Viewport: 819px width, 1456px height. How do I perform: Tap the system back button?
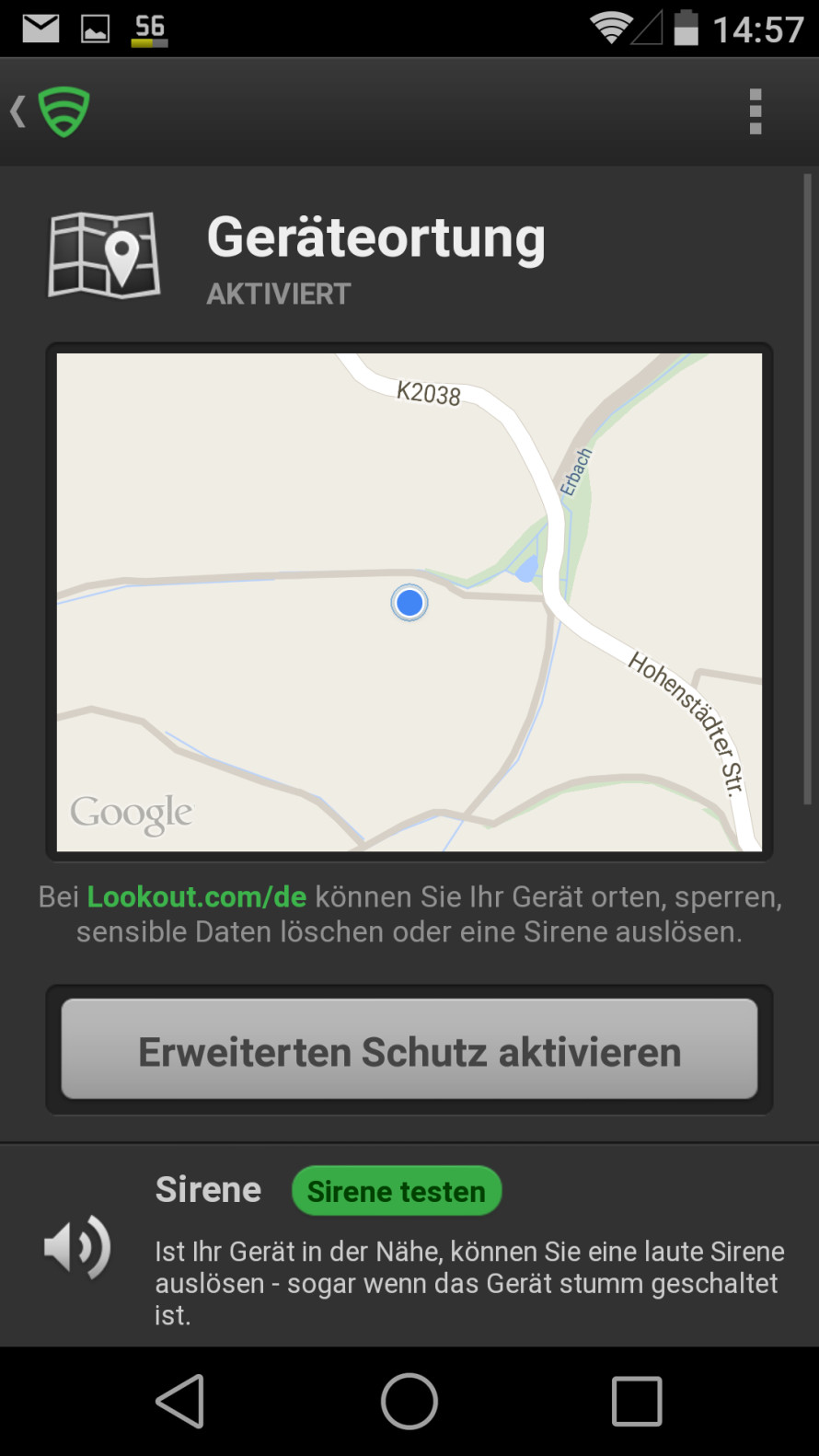[x=180, y=1401]
